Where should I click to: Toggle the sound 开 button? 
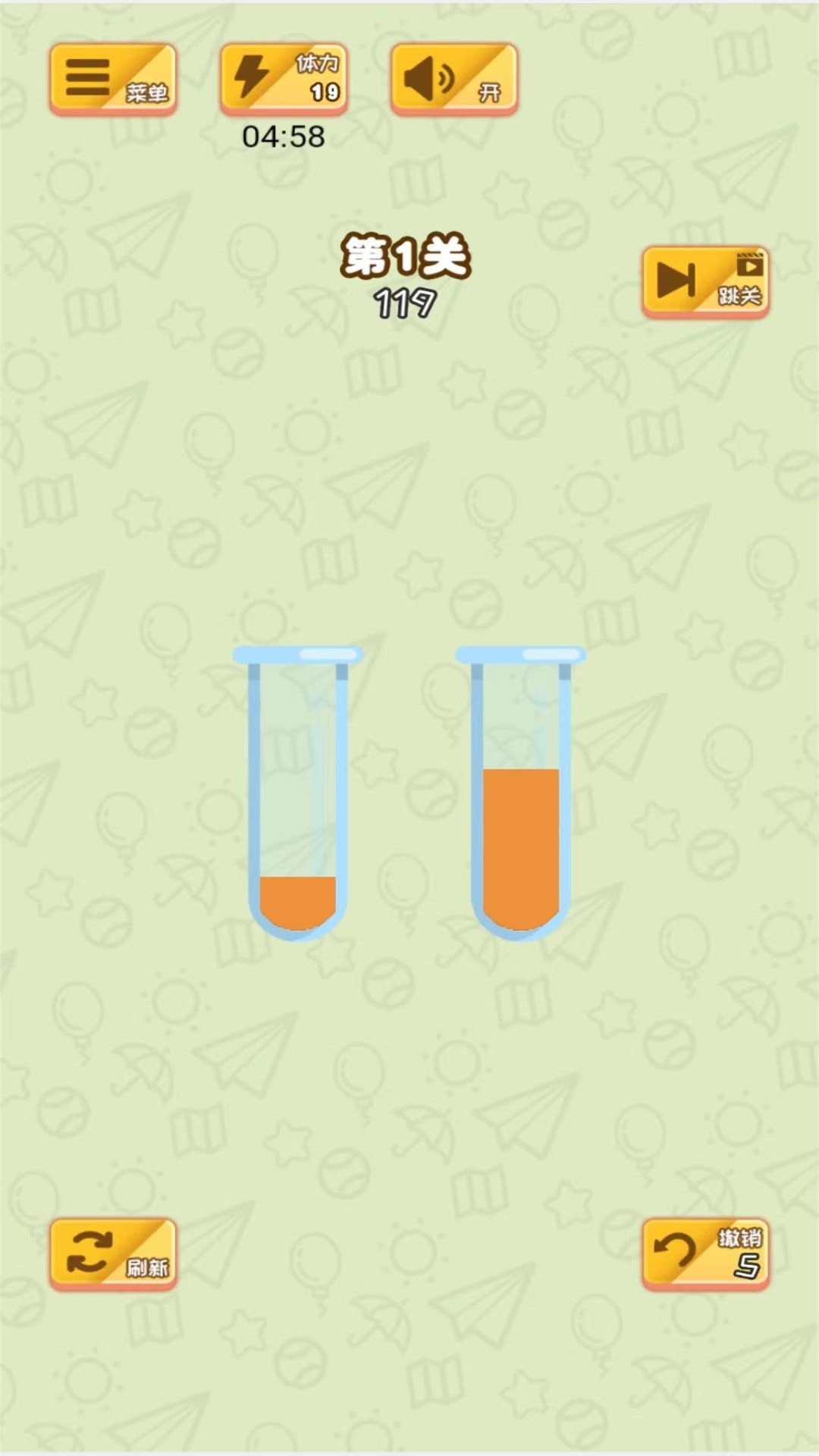pyautogui.click(x=454, y=79)
